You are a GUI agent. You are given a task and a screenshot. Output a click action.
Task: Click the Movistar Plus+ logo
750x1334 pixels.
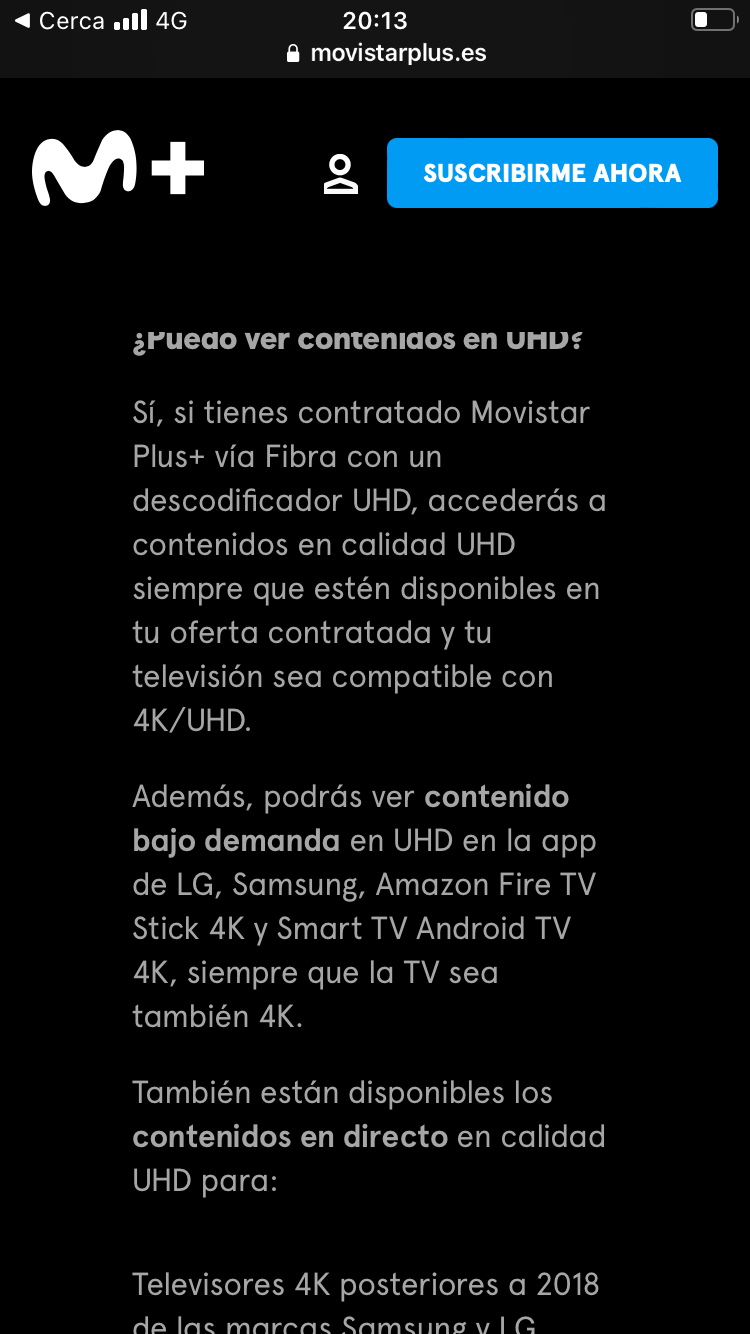(117, 170)
